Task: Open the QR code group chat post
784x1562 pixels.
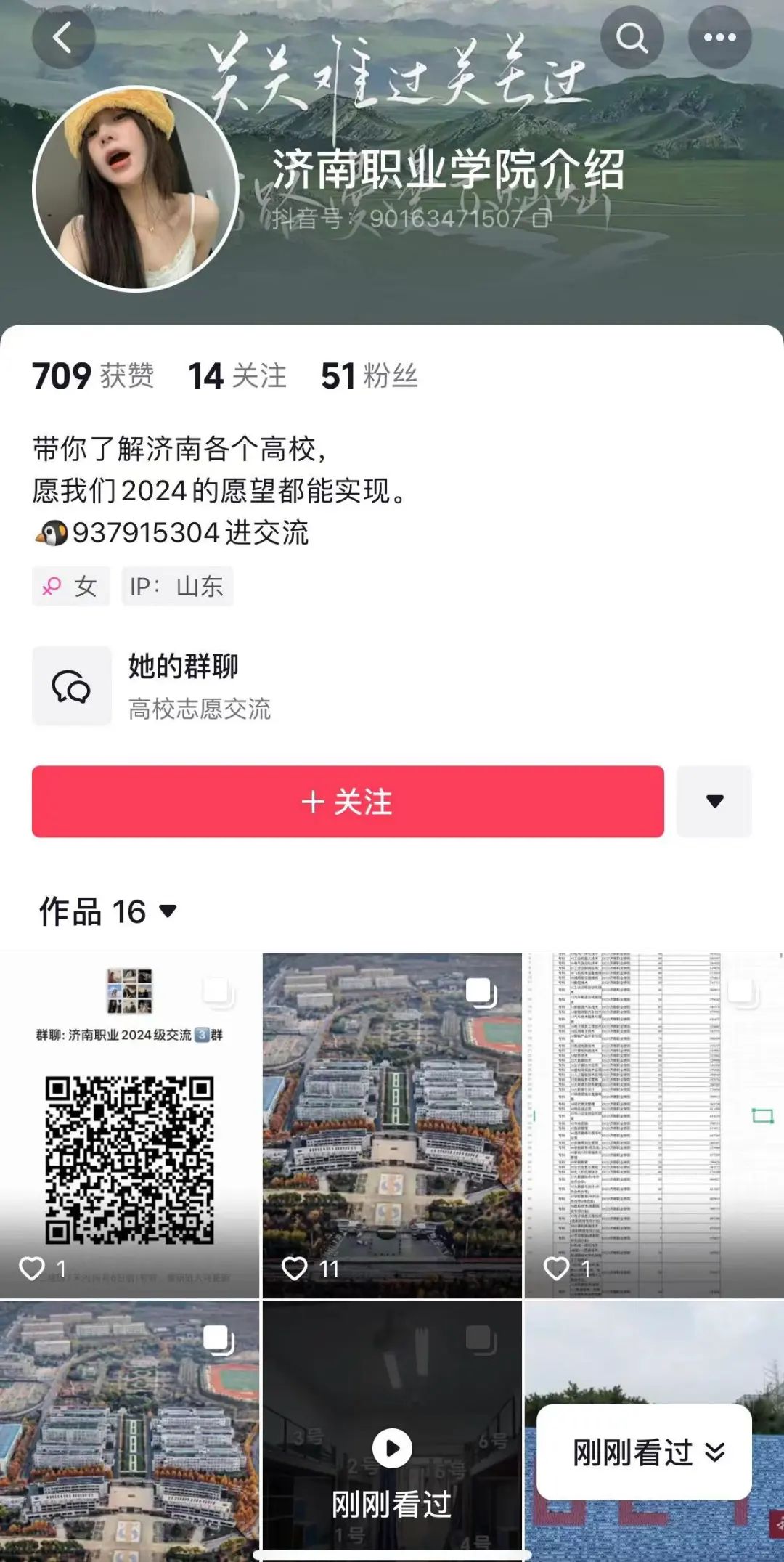Action: (129, 1125)
